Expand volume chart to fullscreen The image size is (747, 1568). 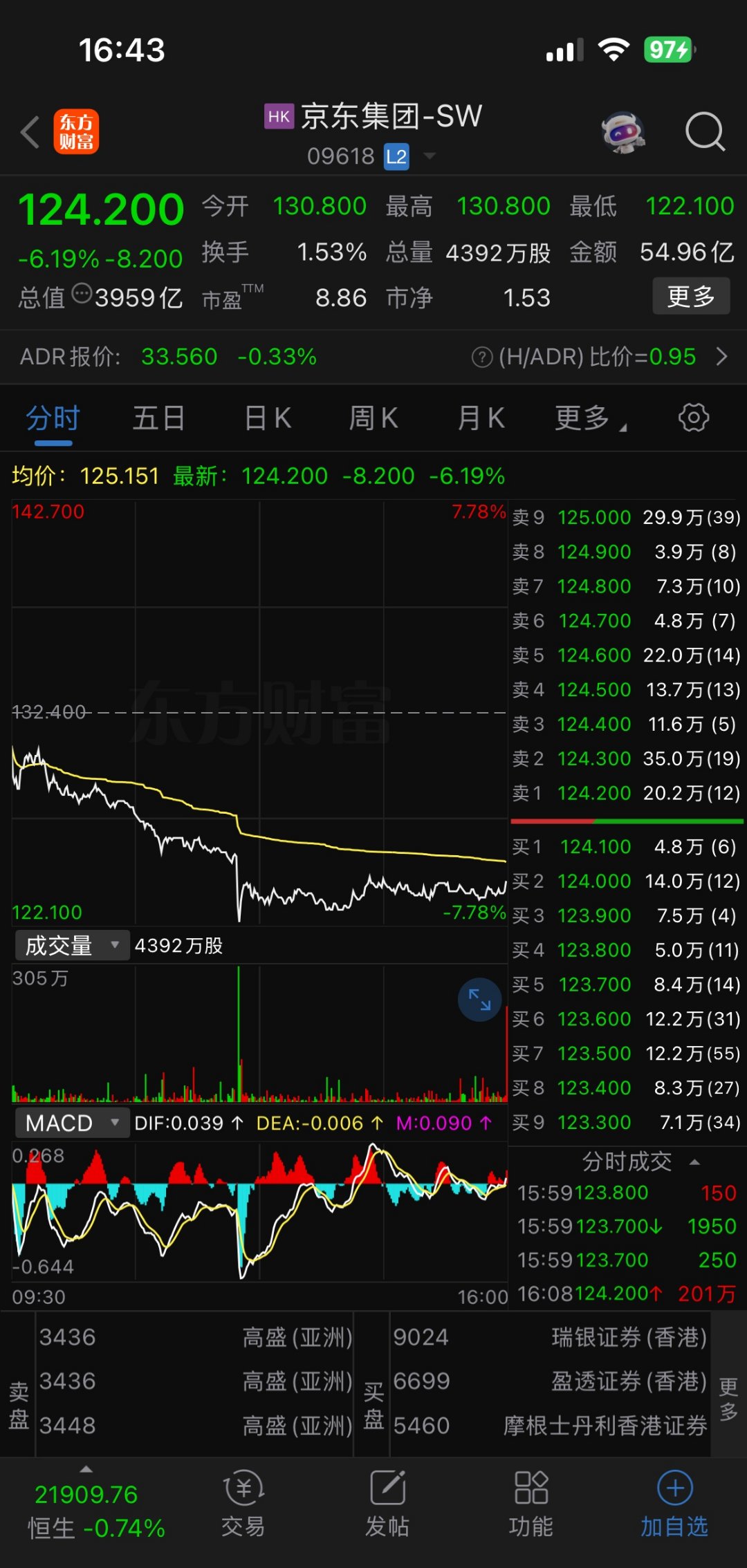[479, 998]
